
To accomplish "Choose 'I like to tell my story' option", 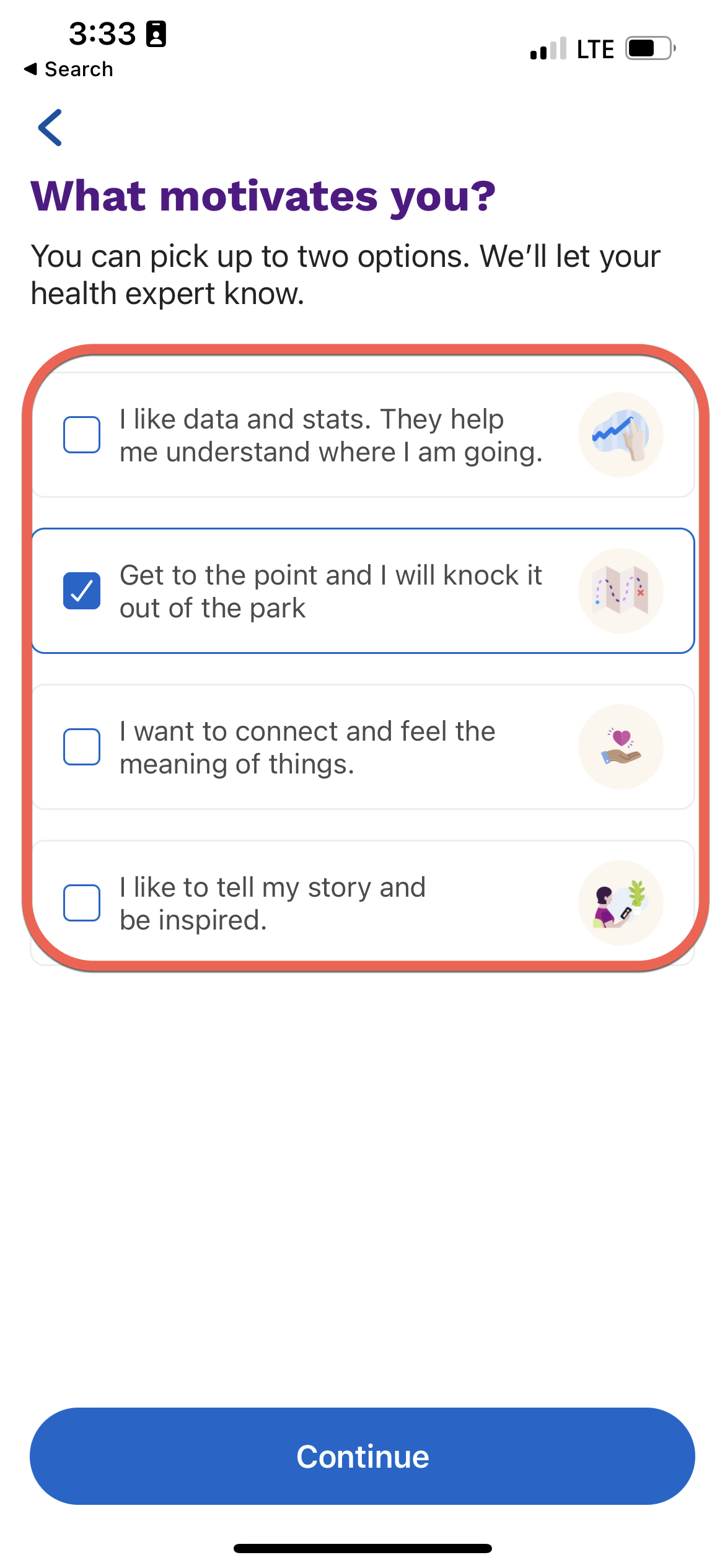I will click(82, 903).
